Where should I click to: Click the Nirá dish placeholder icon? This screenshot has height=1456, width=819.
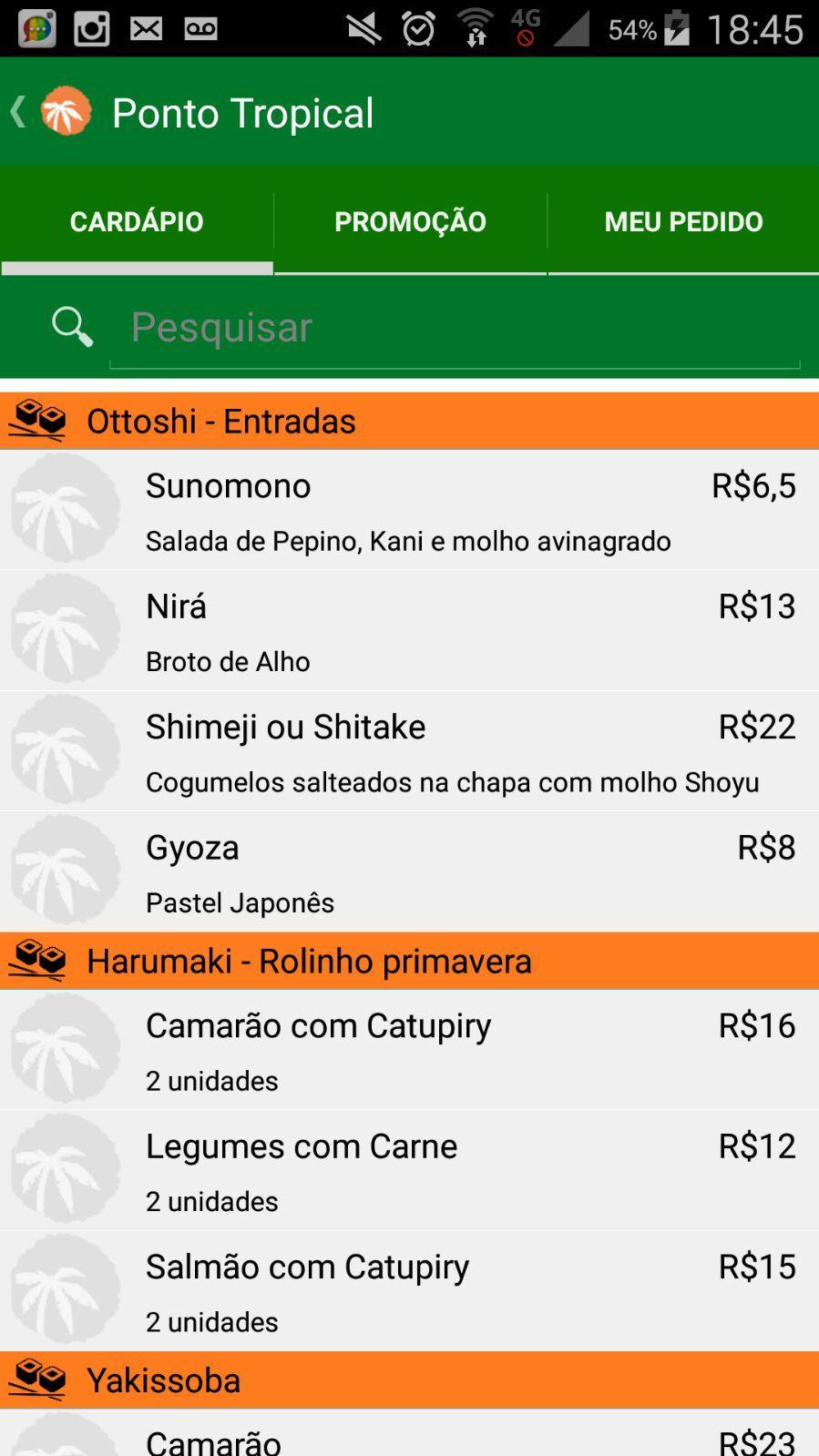pyautogui.click(x=65, y=628)
